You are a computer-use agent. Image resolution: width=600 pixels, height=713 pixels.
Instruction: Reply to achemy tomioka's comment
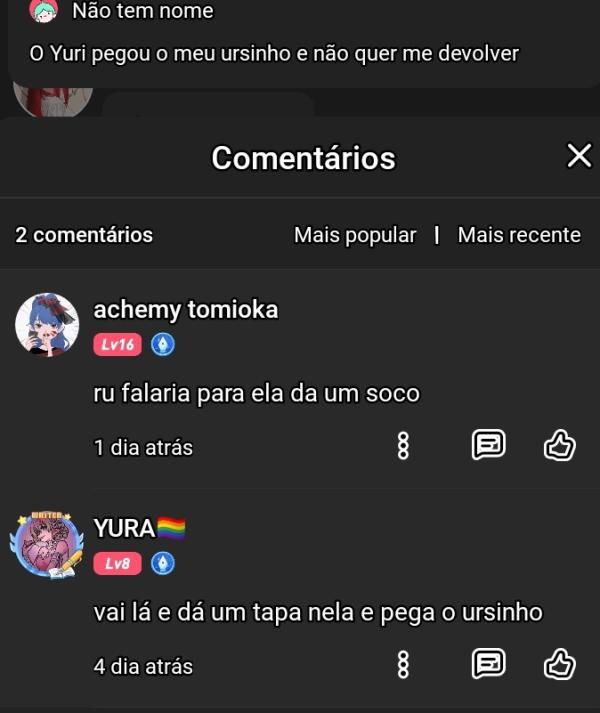point(488,446)
